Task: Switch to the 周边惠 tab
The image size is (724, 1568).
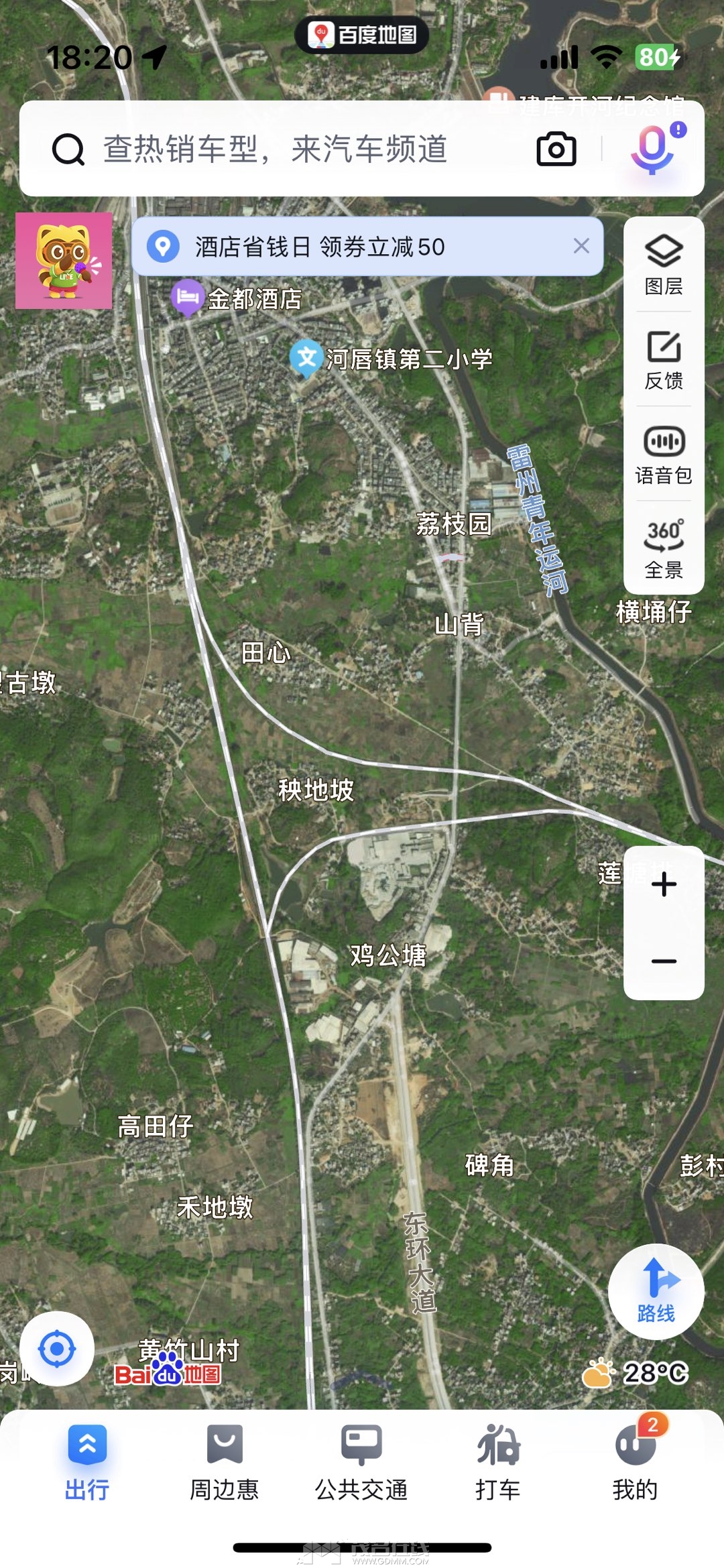Action: pyautogui.click(x=225, y=1463)
